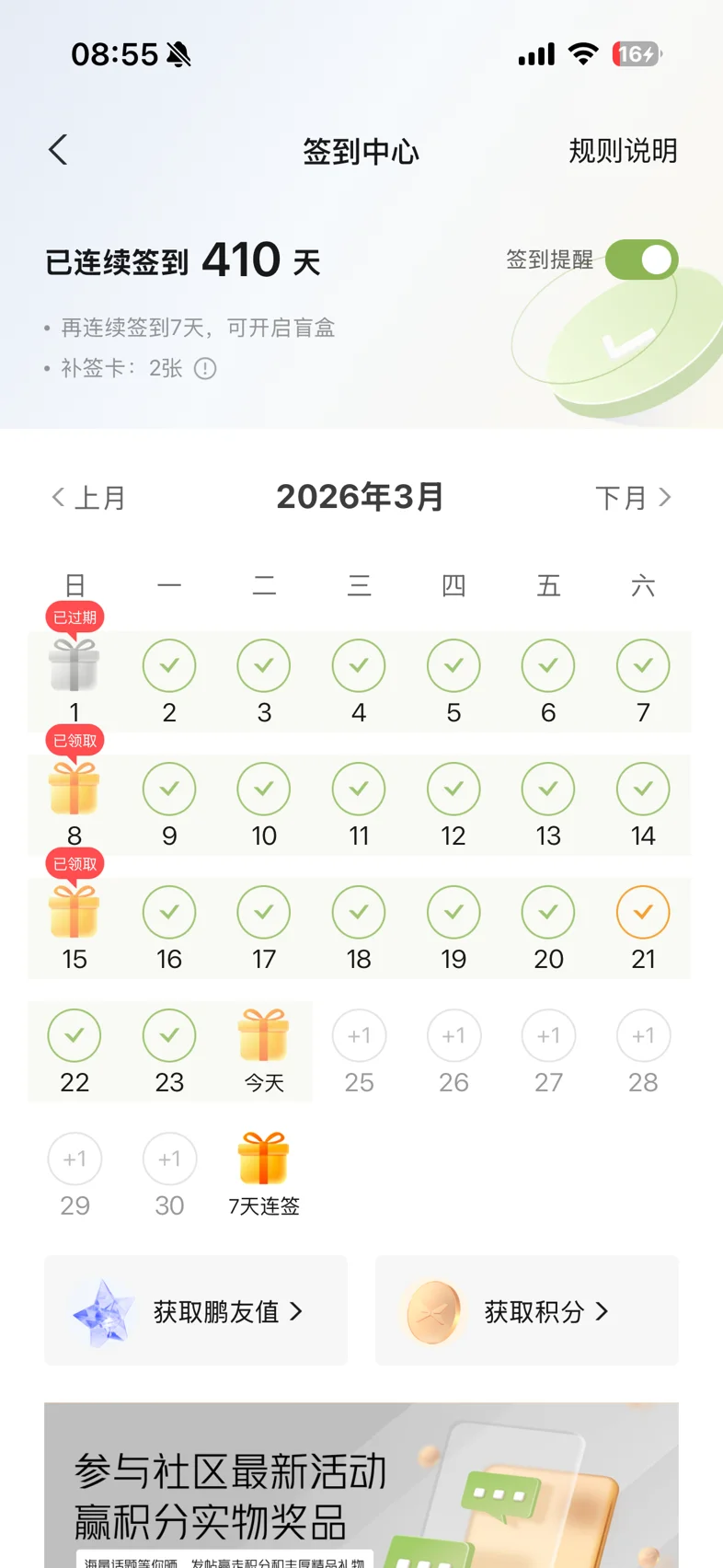The width and height of the screenshot is (723, 1568).
Task: Tap the claimed gift on day 15
Action: (75, 912)
